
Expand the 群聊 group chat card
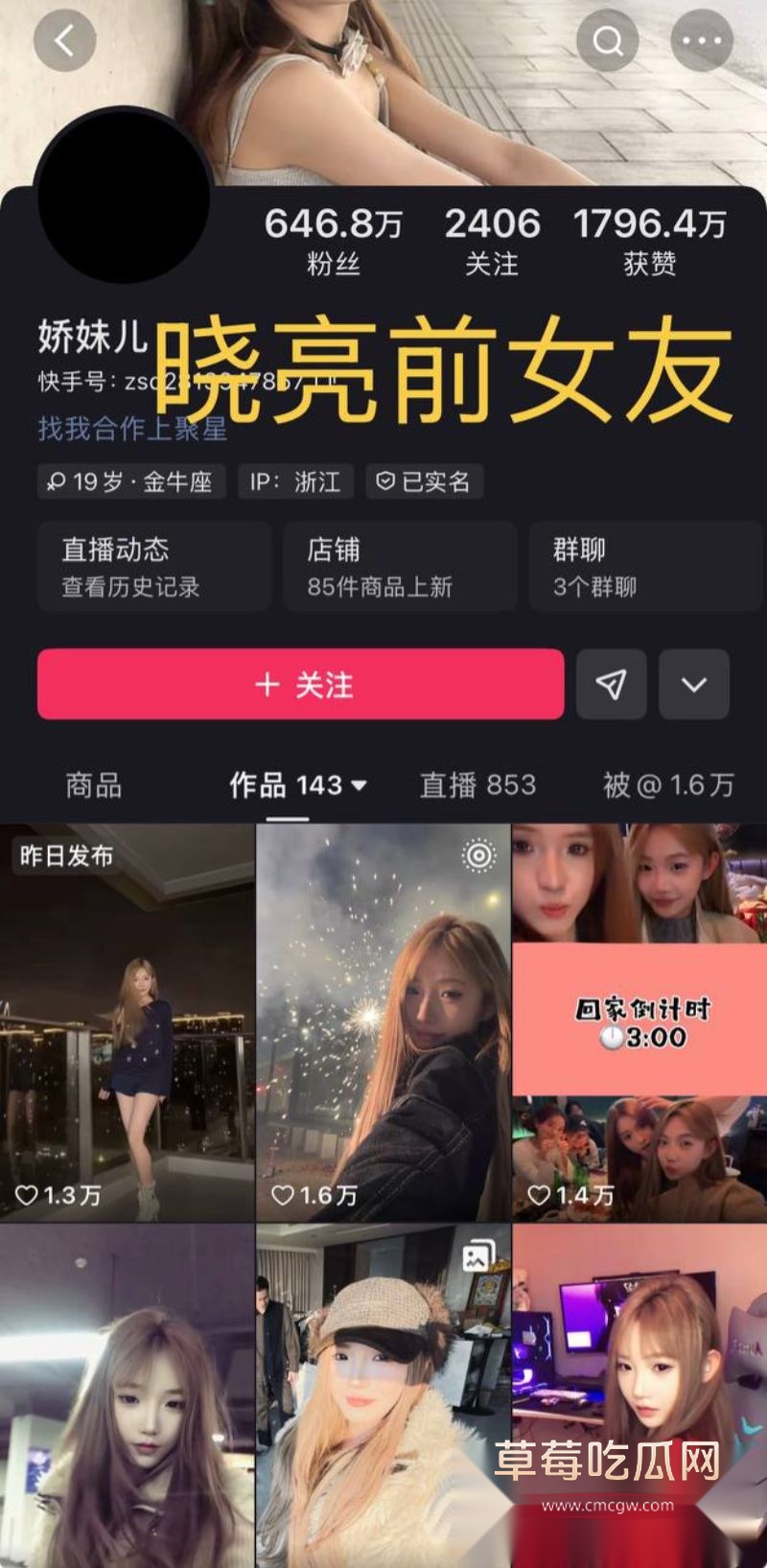[644, 565]
